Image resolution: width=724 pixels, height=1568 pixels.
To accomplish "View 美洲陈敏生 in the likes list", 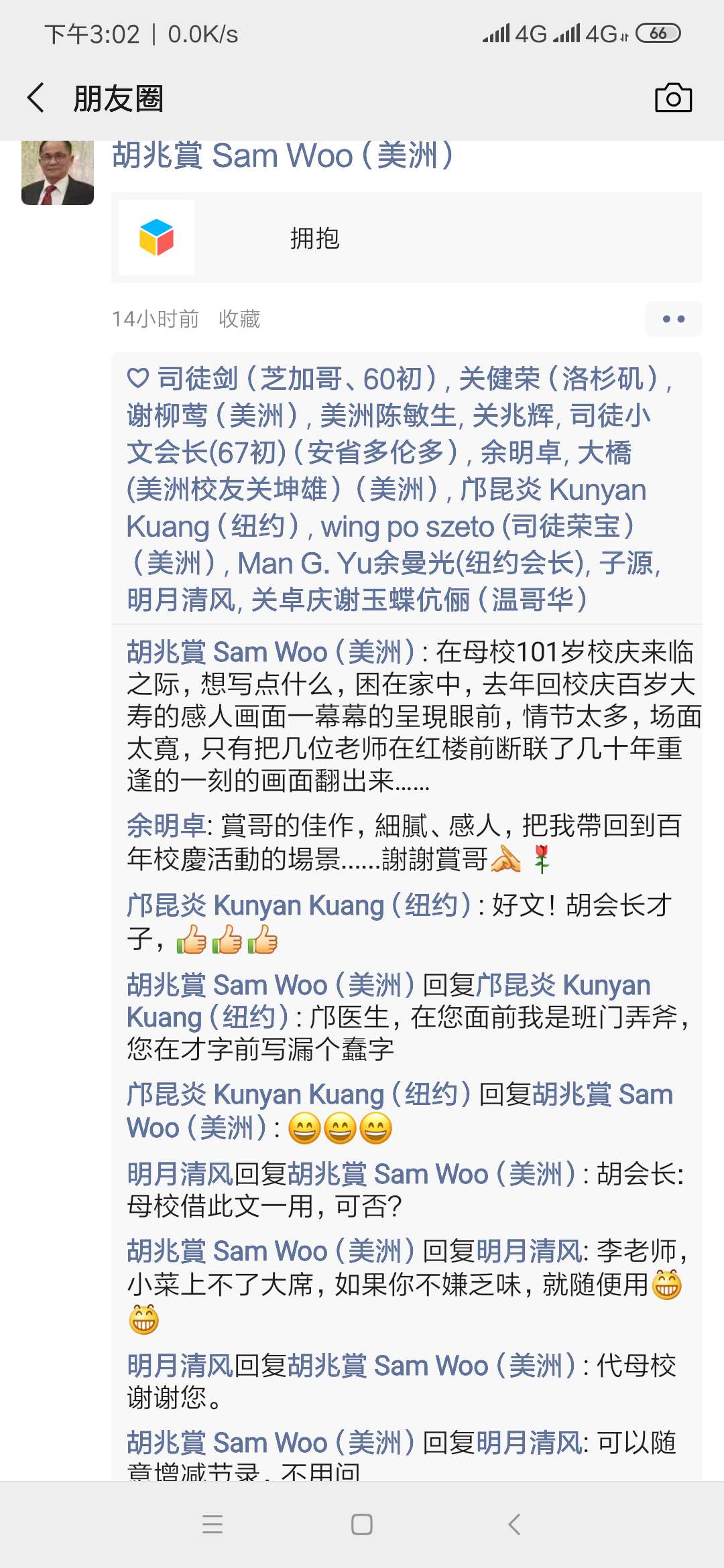I will (388, 416).
